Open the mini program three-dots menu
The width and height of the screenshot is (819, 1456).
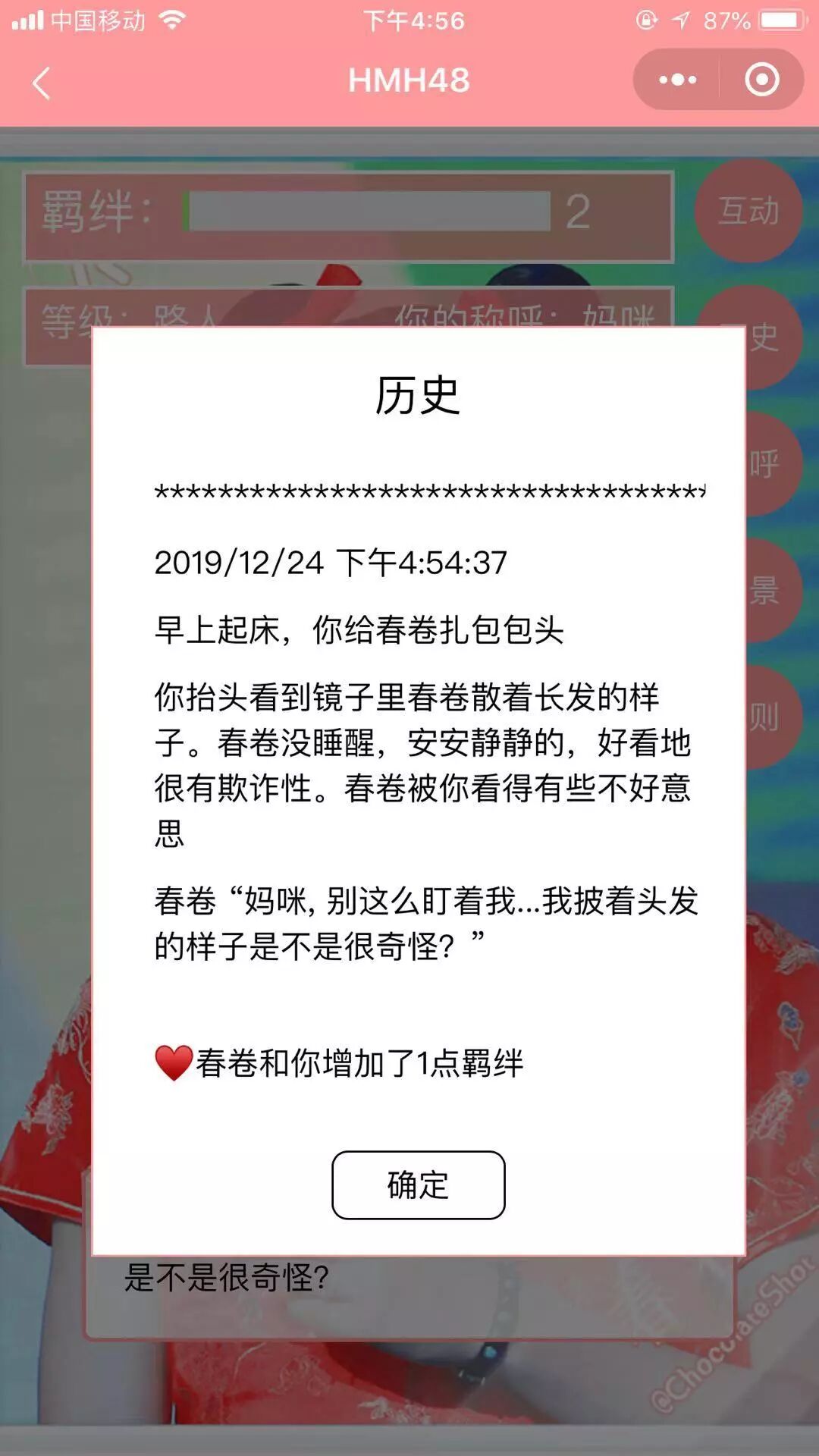677,80
